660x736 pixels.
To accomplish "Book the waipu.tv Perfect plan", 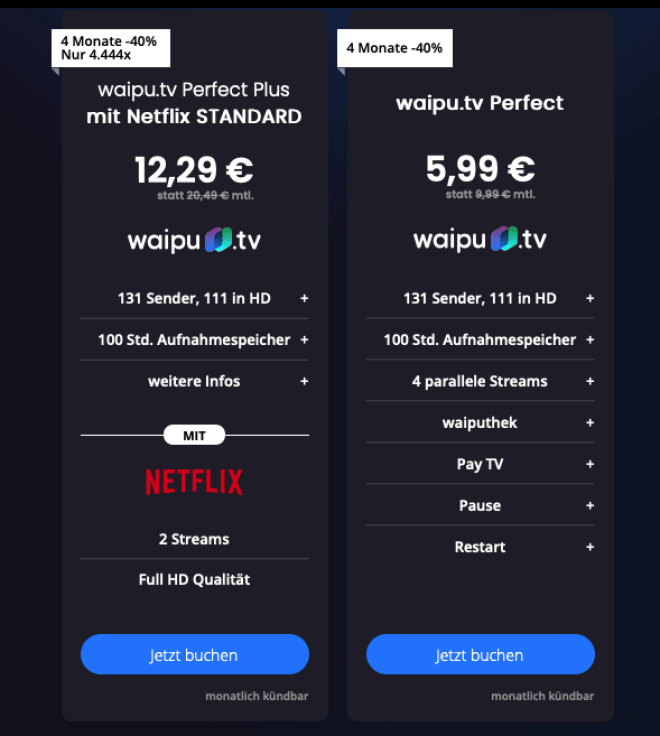I will point(480,655).
